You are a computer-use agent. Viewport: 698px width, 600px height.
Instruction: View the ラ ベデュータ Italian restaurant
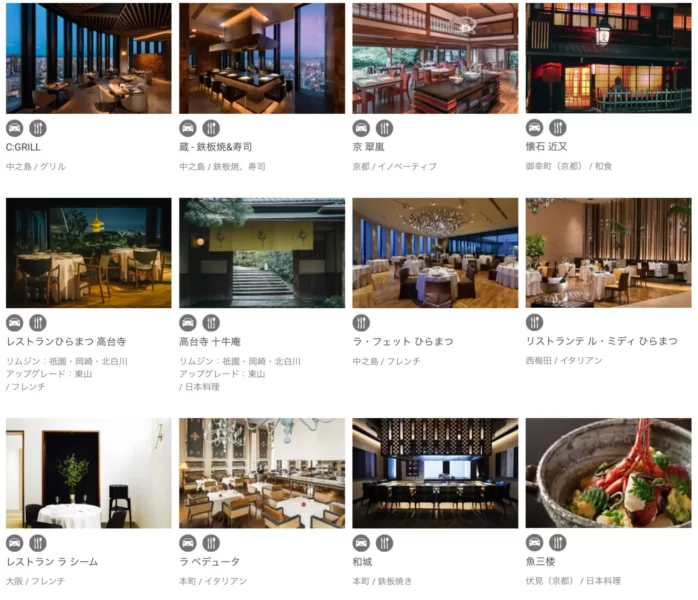pos(261,473)
